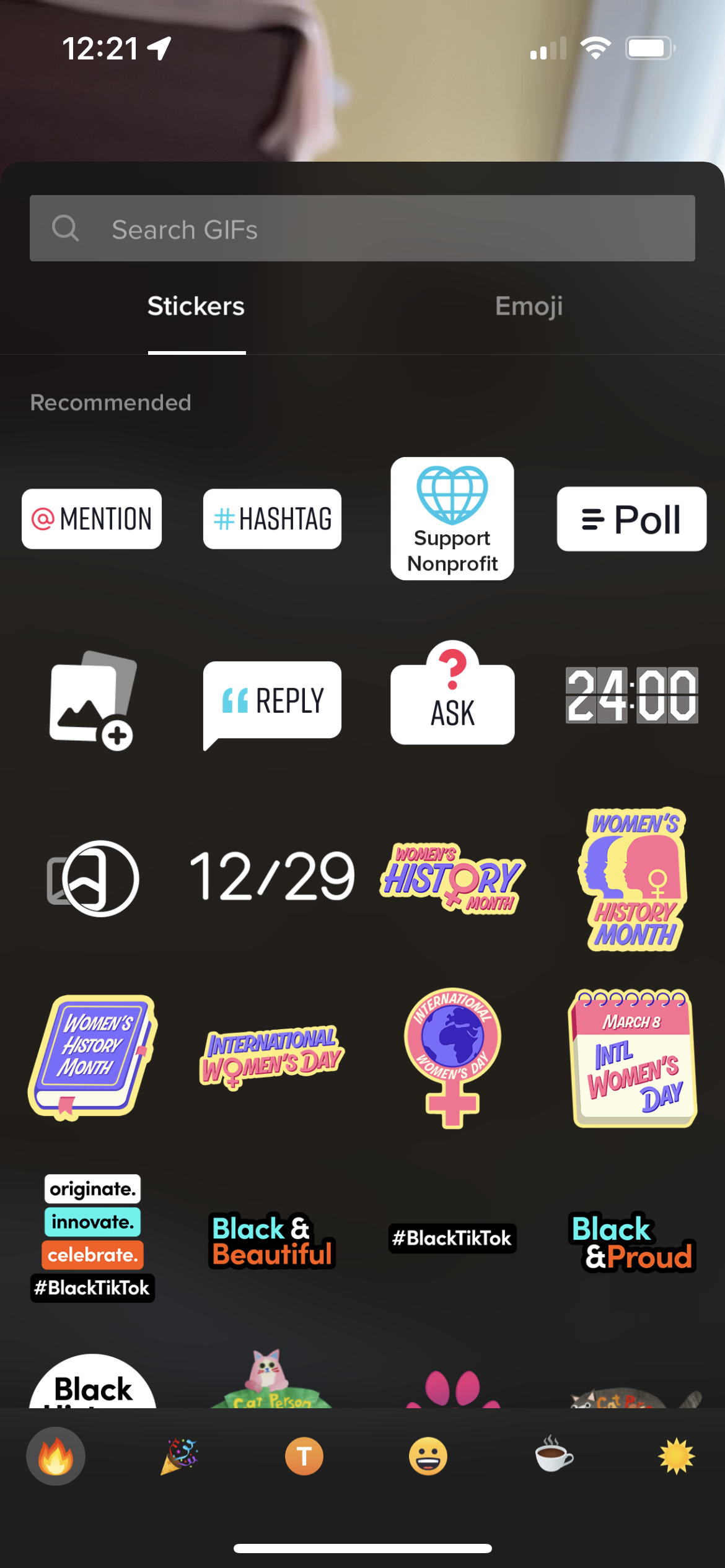This screenshot has width=725, height=1568.
Task: Open the sun sticker category
Action: 677,1456
